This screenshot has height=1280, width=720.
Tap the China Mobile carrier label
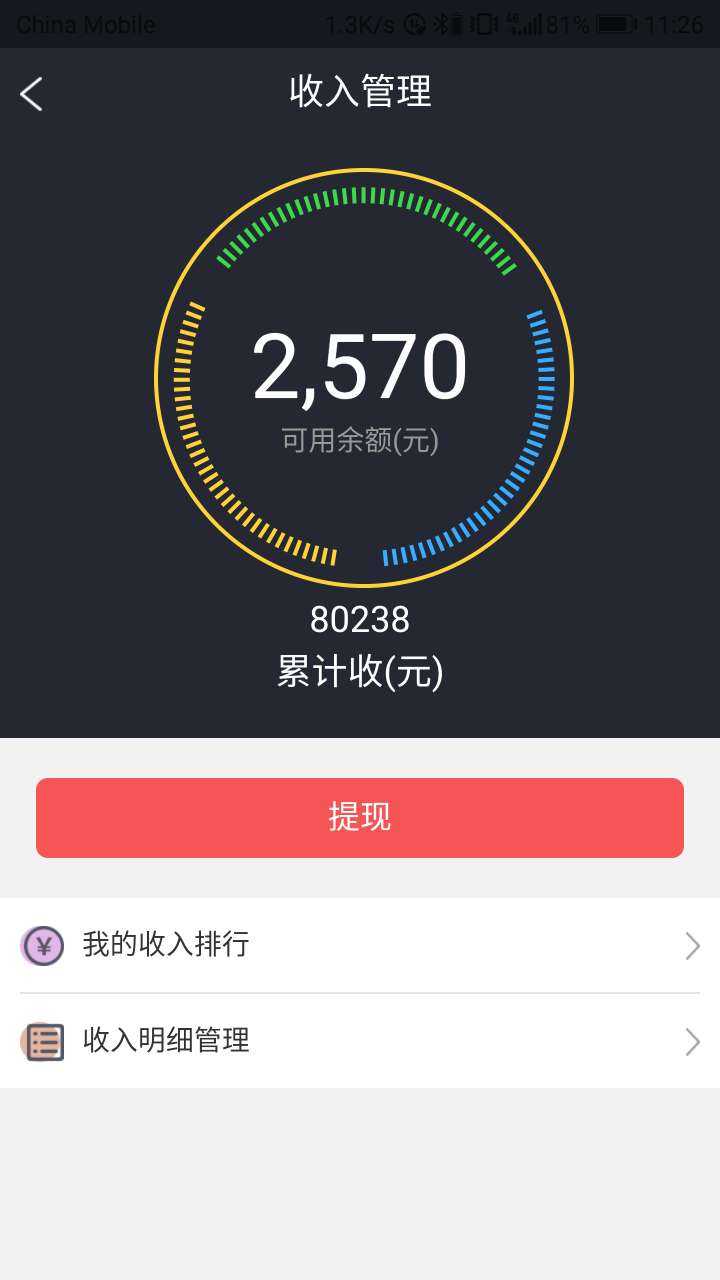coord(83,23)
